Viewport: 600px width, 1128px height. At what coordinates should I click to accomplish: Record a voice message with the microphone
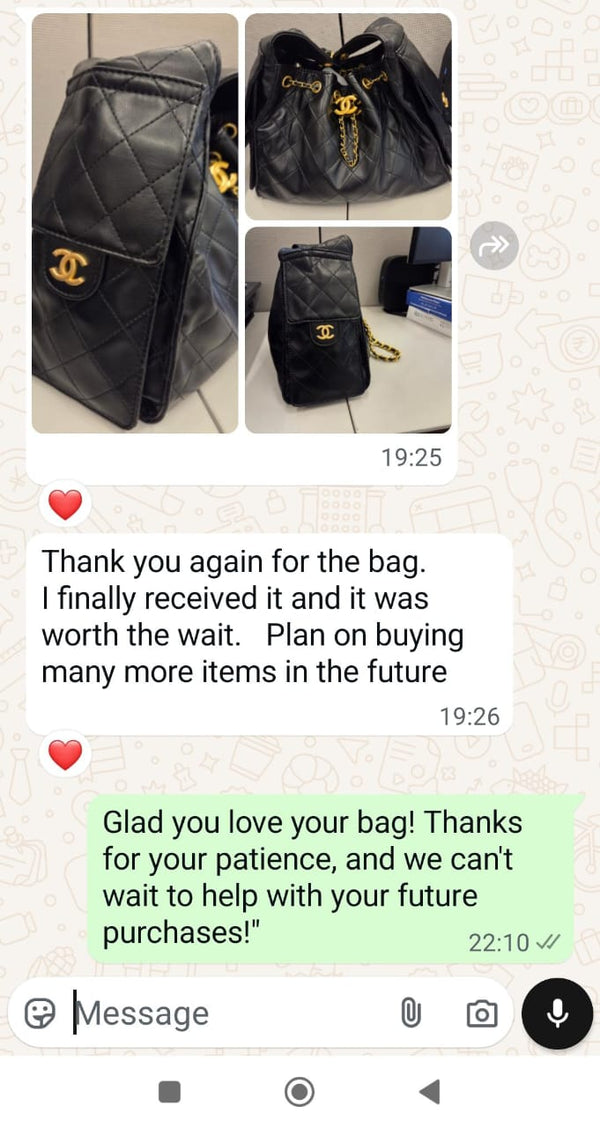point(557,1014)
